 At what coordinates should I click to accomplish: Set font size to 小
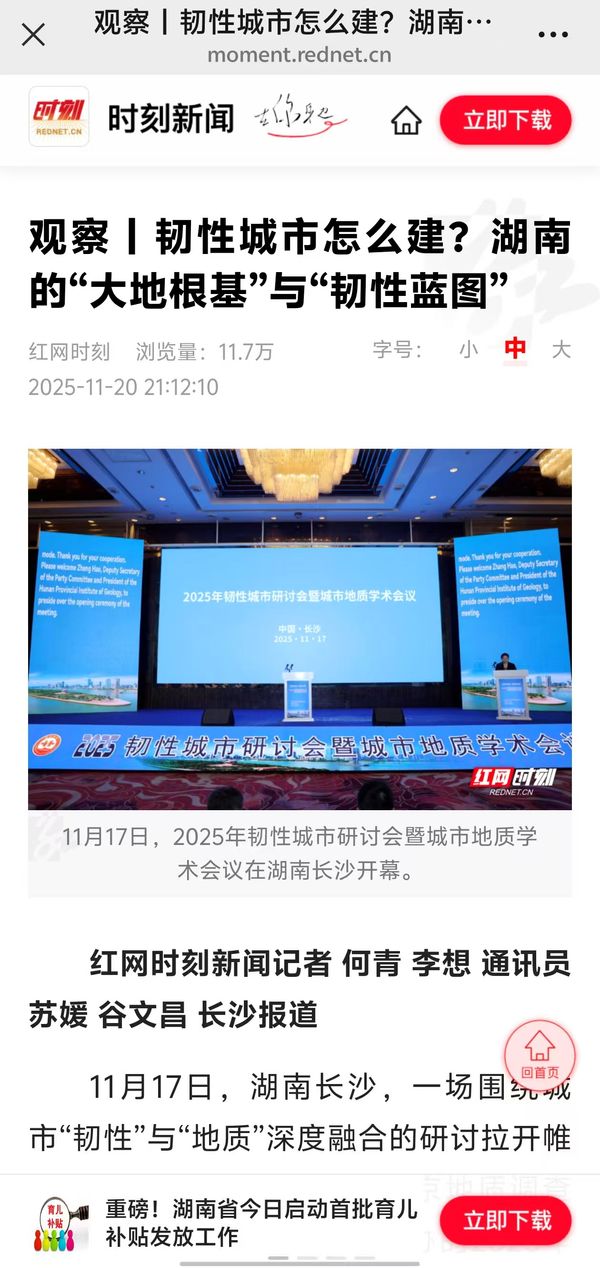[x=469, y=350]
